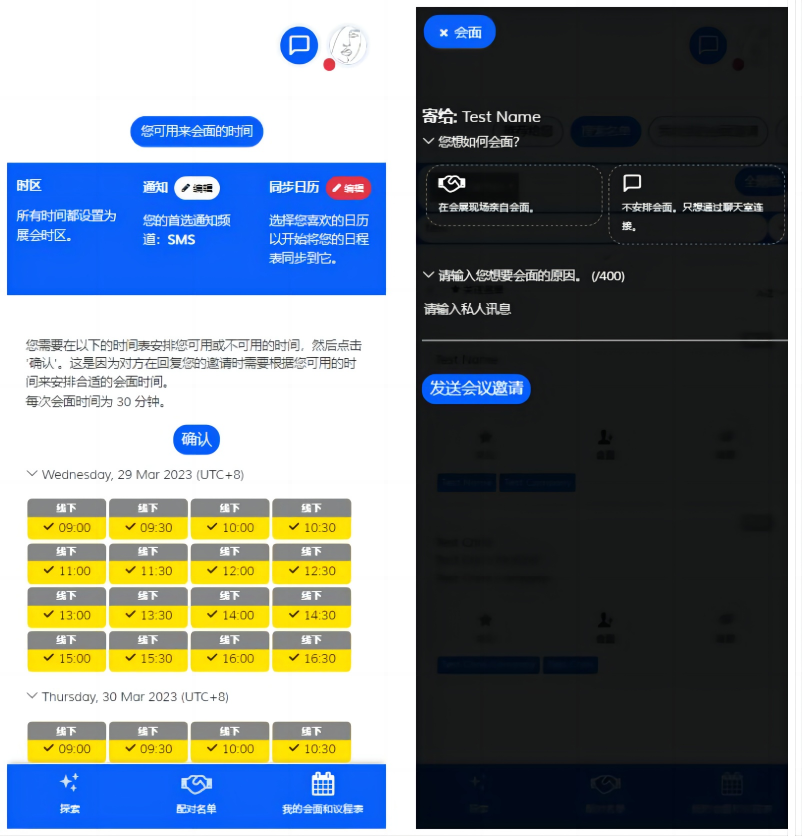Tap 确认 to confirm available times

196,439
